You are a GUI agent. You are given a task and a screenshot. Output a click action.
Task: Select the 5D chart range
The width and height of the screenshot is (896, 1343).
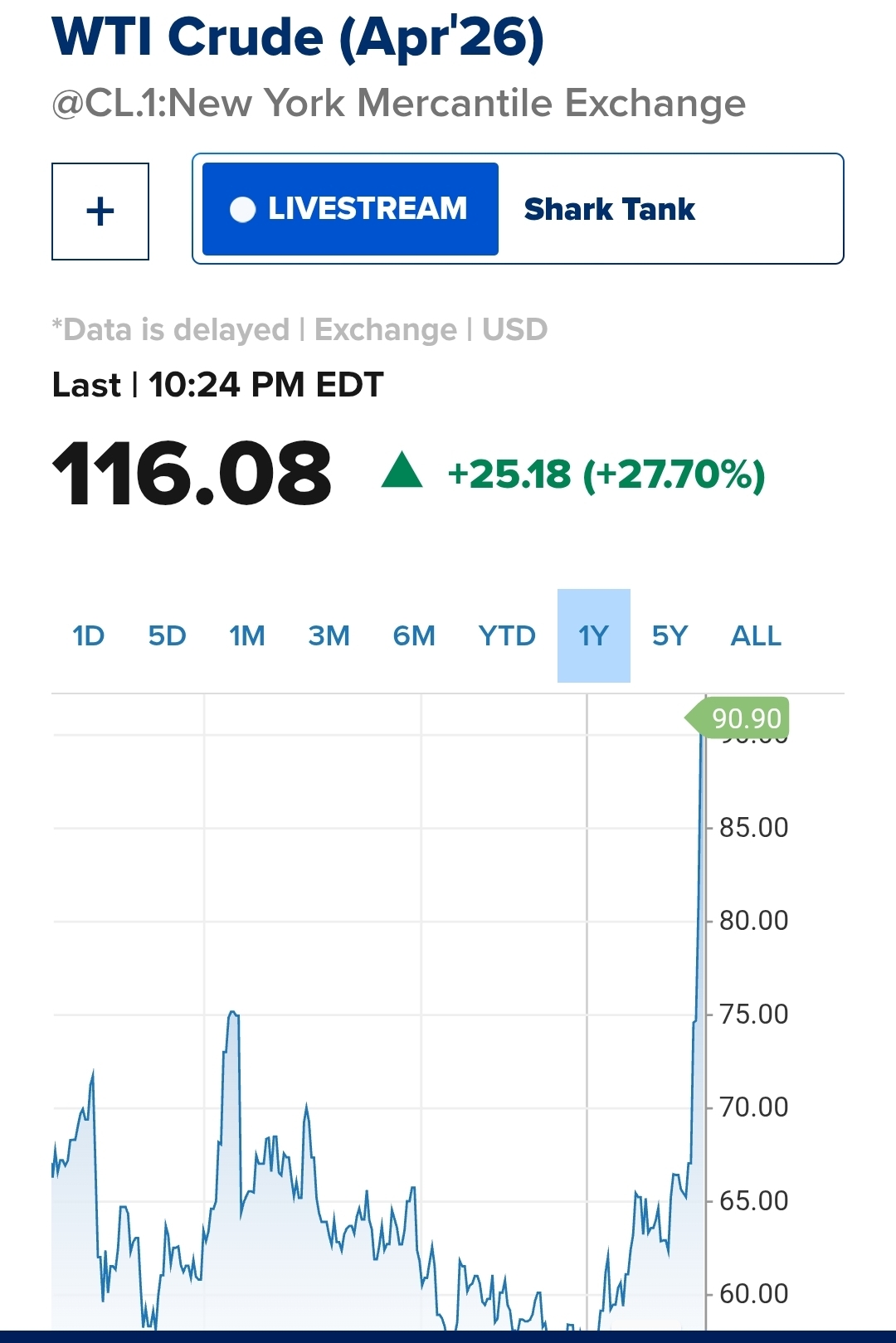pyautogui.click(x=167, y=636)
